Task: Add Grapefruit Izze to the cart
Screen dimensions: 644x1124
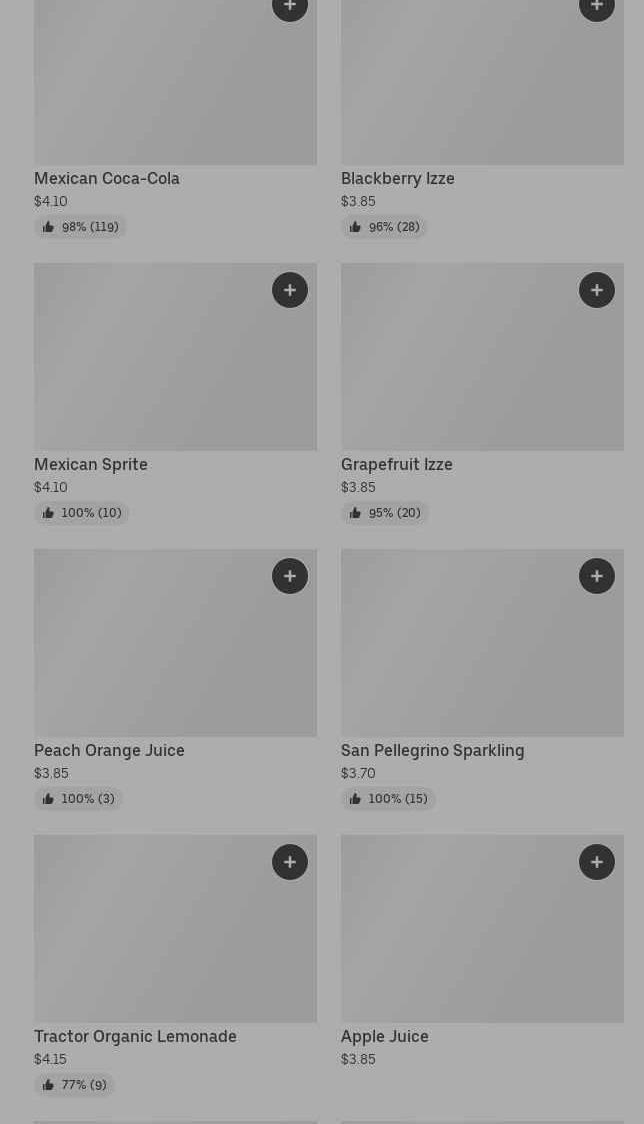Action: pyautogui.click(x=597, y=290)
